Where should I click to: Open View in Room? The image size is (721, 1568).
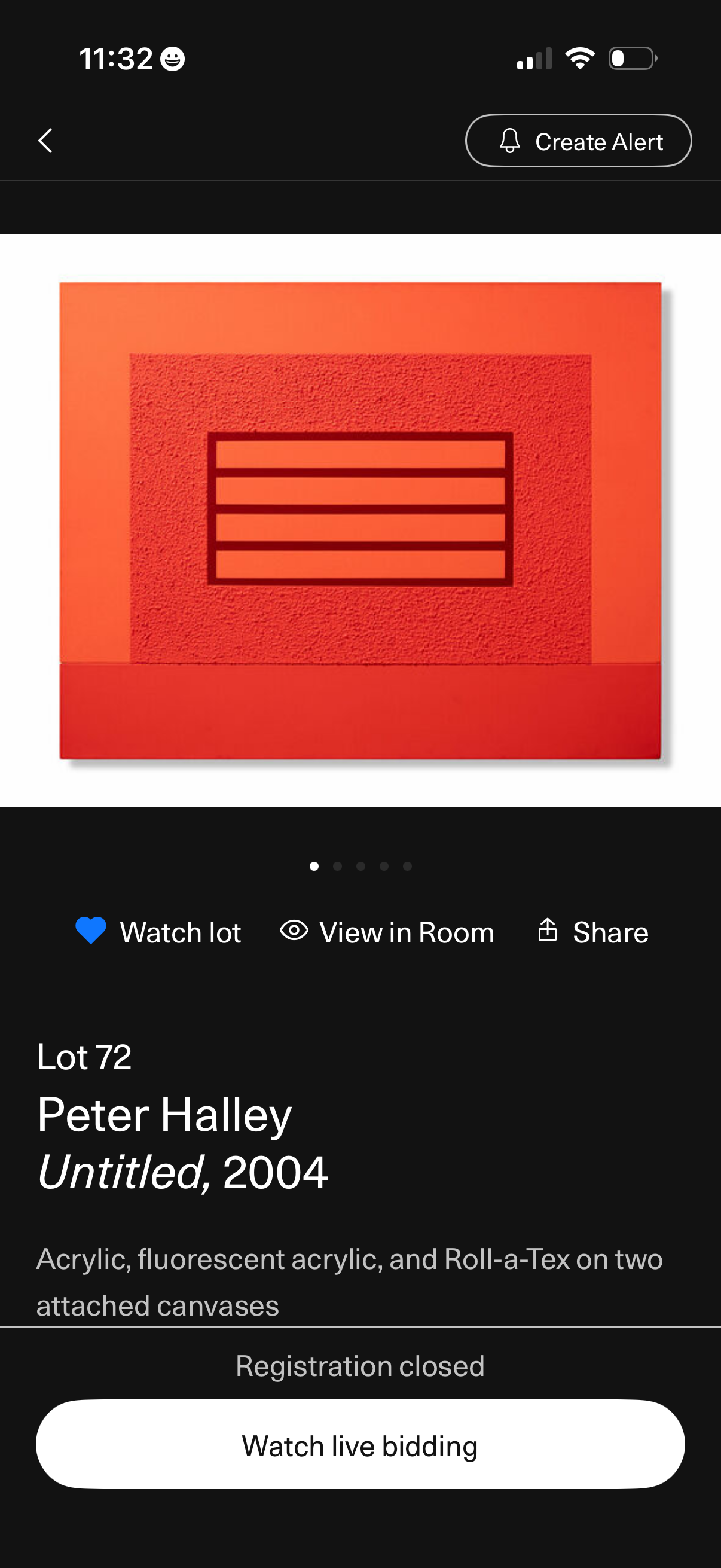coord(387,932)
